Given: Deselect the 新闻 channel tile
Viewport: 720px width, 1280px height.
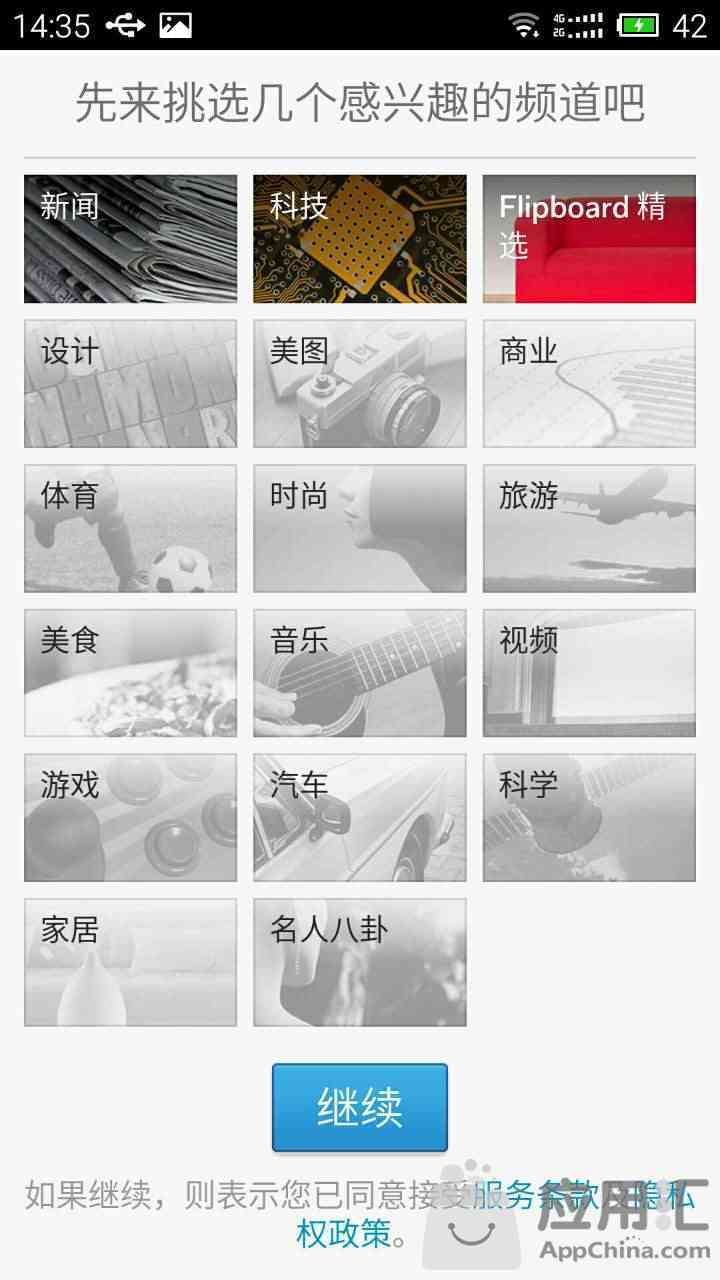Looking at the screenshot, I should [x=130, y=239].
